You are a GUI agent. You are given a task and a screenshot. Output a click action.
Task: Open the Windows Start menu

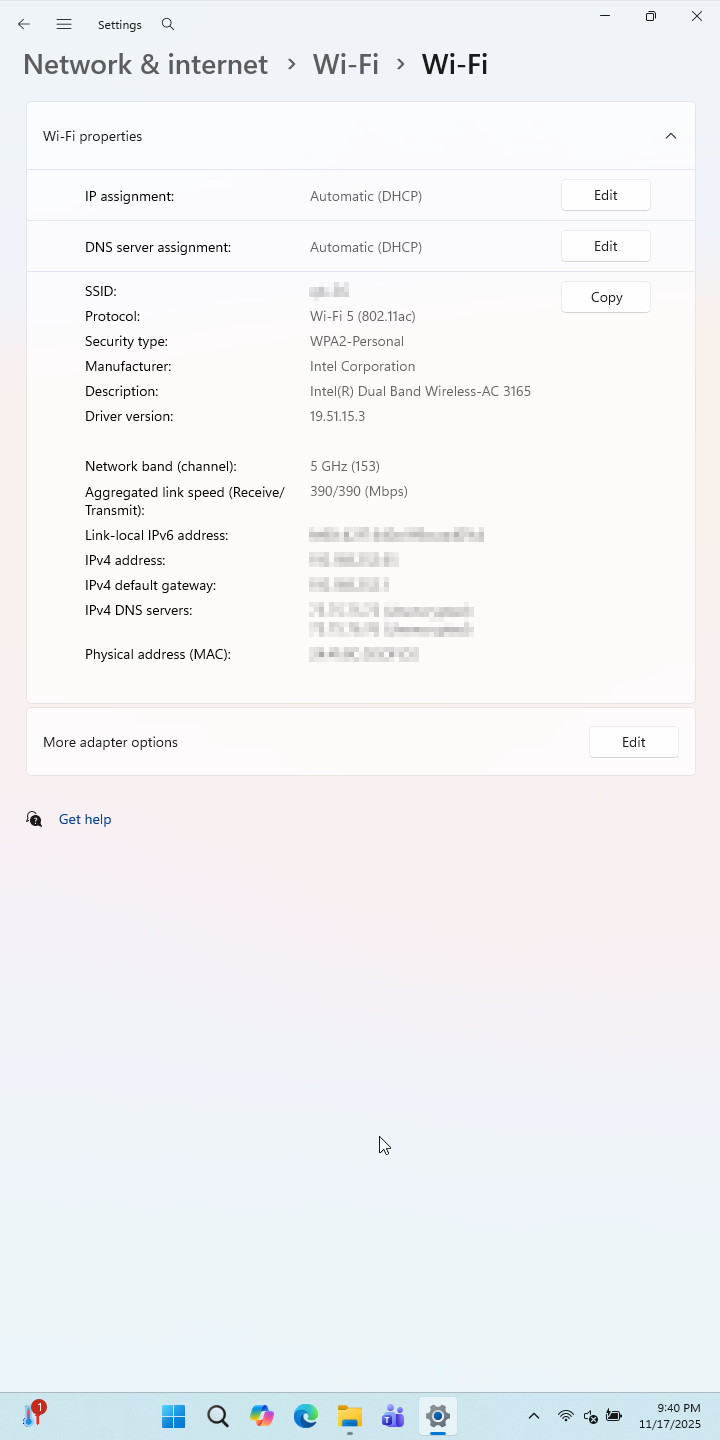point(174,1416)
